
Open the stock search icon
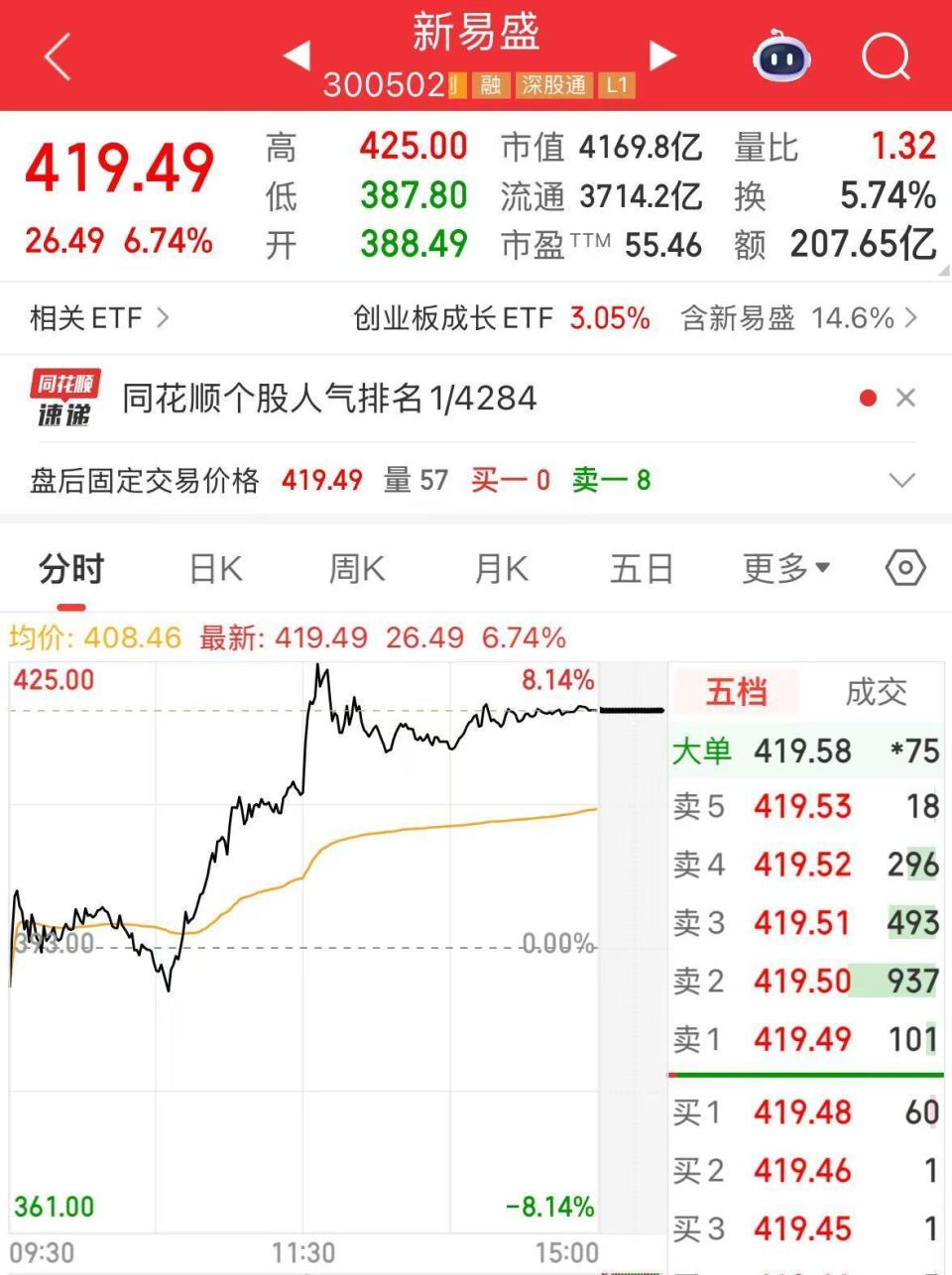pos(886,57)
